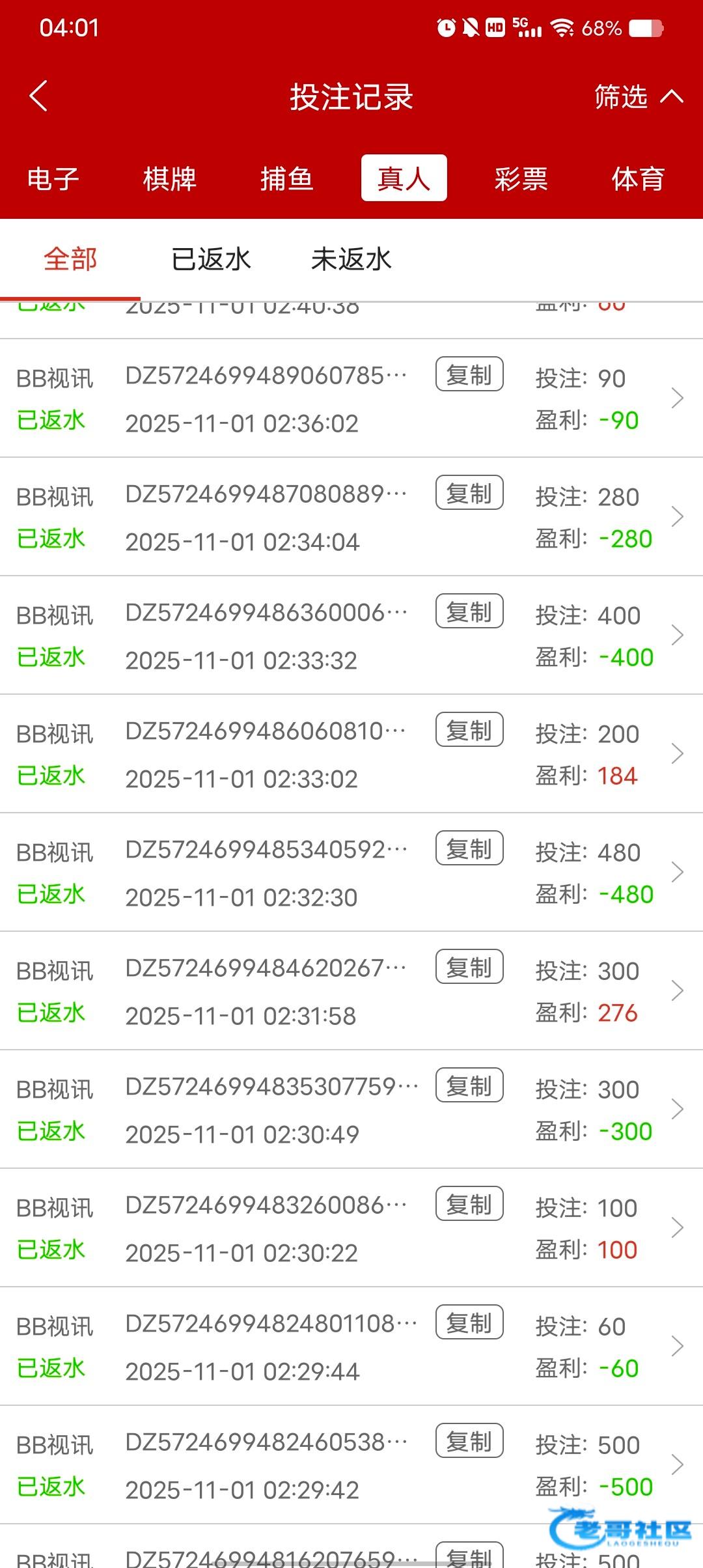703x1568 pixels.
Task: Copy order number of the 02:34:04 bet
Action: [x=469, y=493]
